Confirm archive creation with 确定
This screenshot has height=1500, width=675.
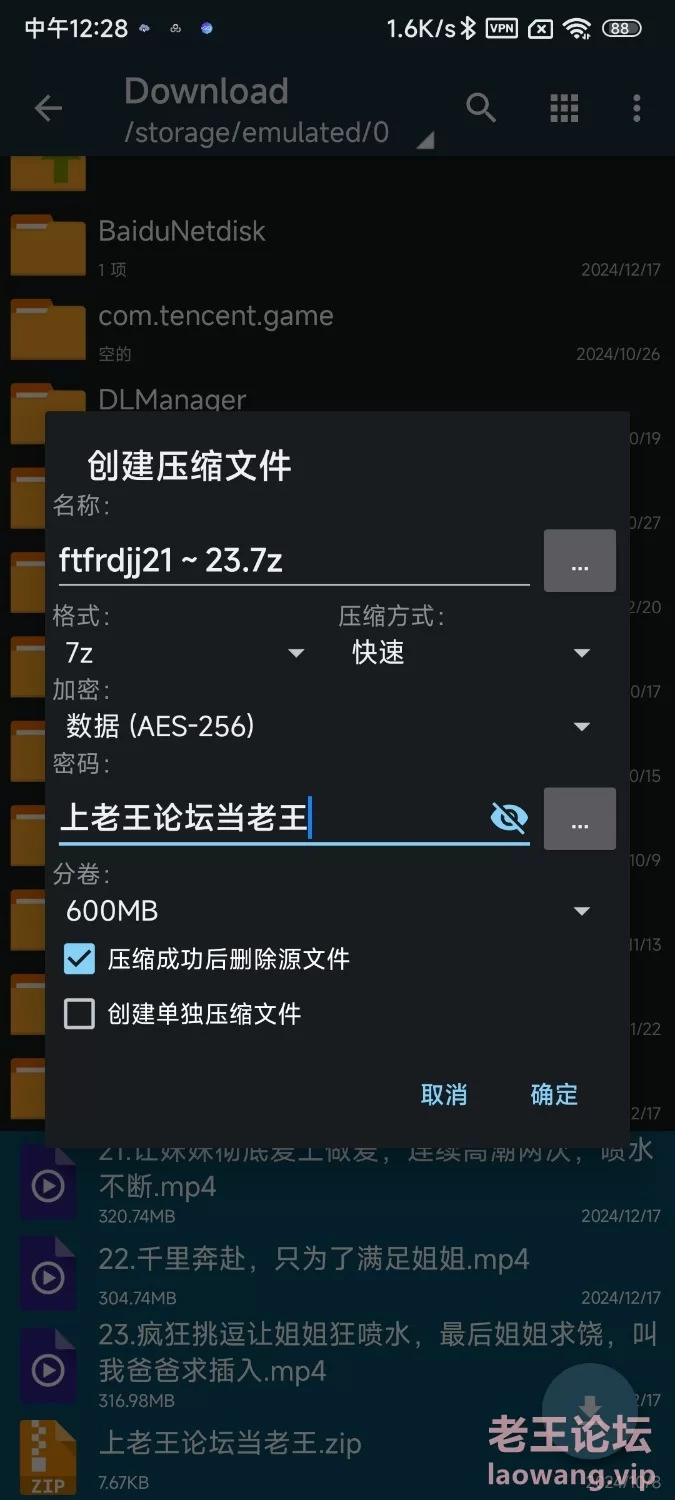[x=554, y=1094]
